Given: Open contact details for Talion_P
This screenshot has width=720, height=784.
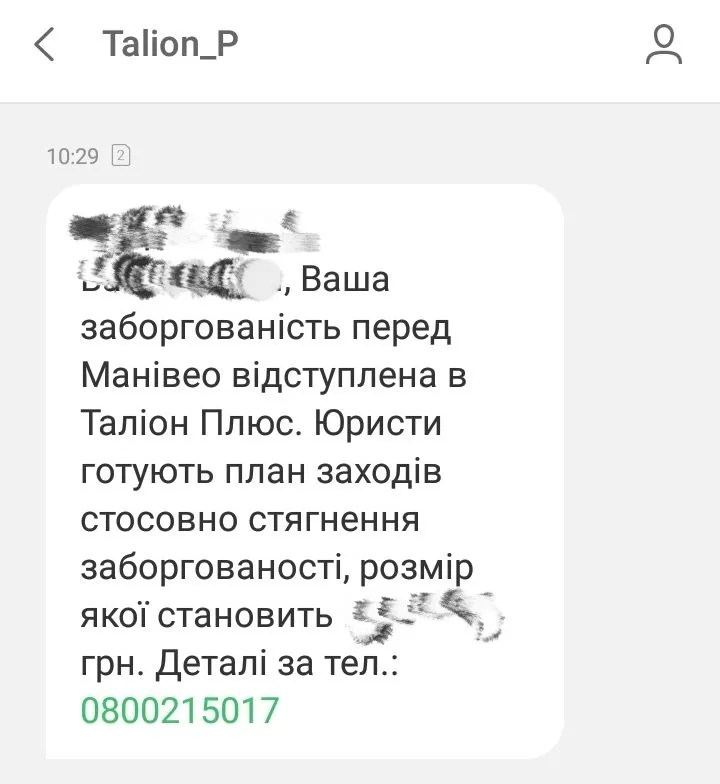Looking at the screenshot, I should tap(663, 46).
